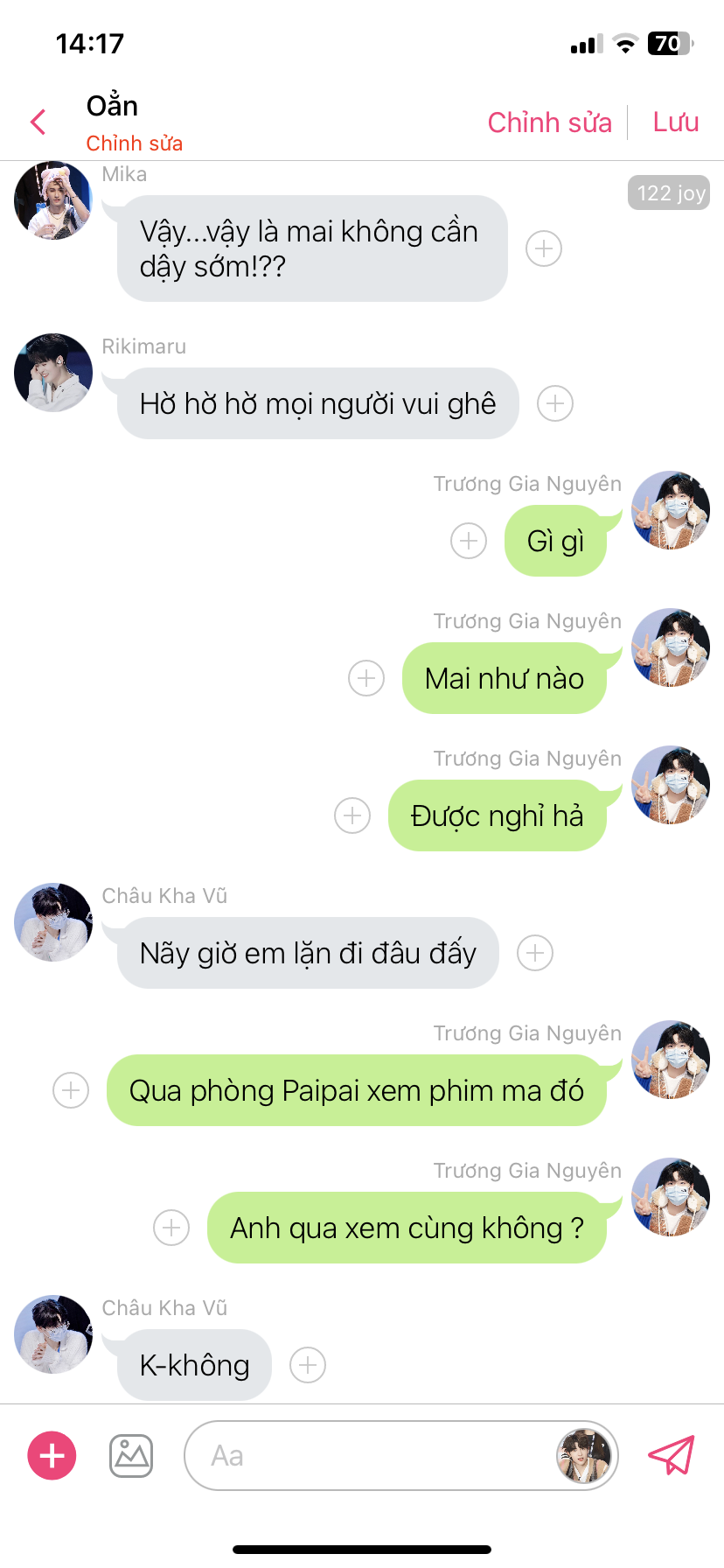Open the pink add button at bottom
Viewport: 724px width, 1568px height.
52,1456
